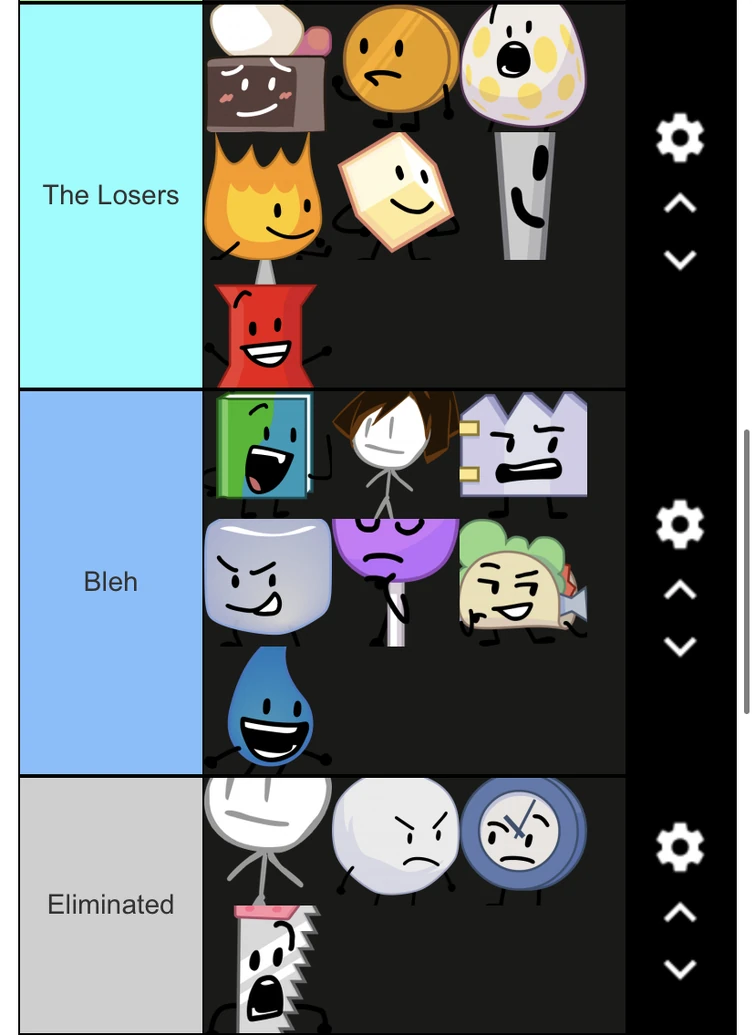This screenshot has width=755, height=1035.
Task: Move the Eliminated tier up
Action: pyautogui.click(x=680, y=912)
